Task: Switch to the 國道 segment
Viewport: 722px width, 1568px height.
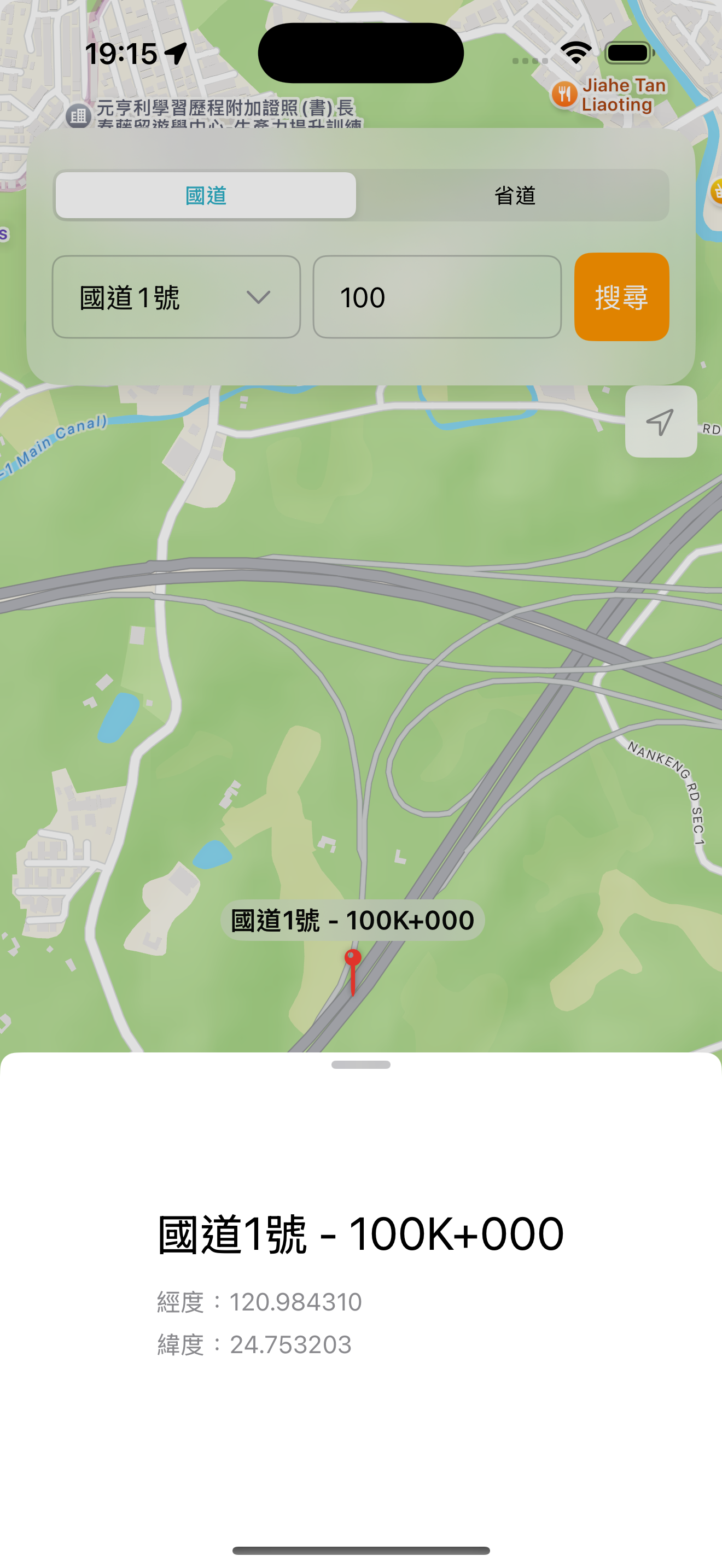Action: click(x=206, y=195)
